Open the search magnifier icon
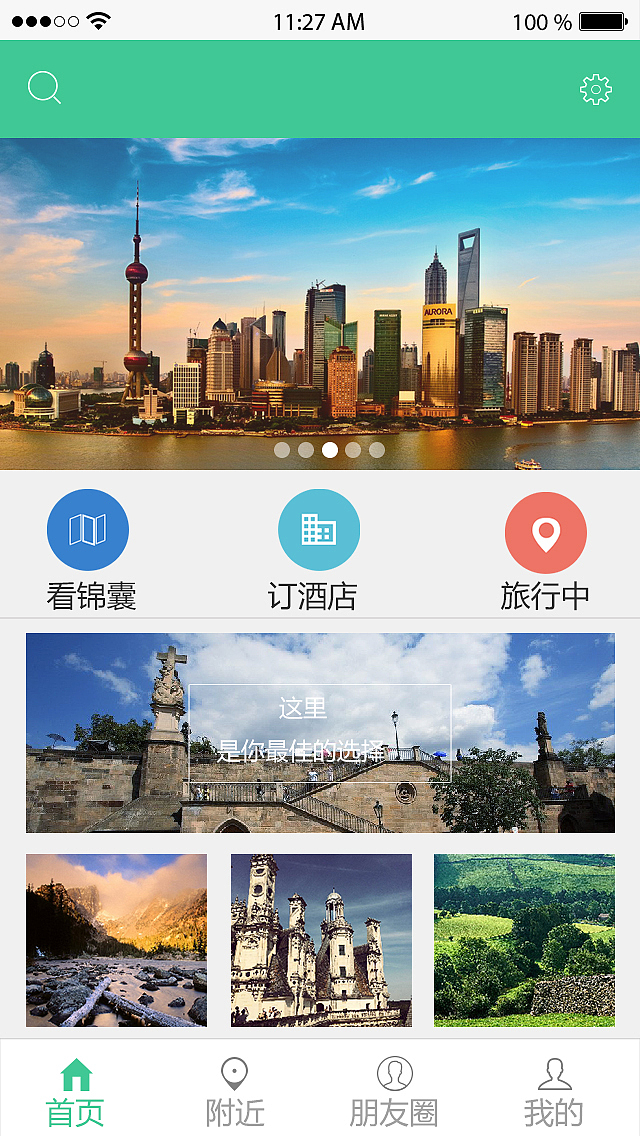The width and height of the screenshot is (640, 1136). pyautogui.click(x=44, y=88)
